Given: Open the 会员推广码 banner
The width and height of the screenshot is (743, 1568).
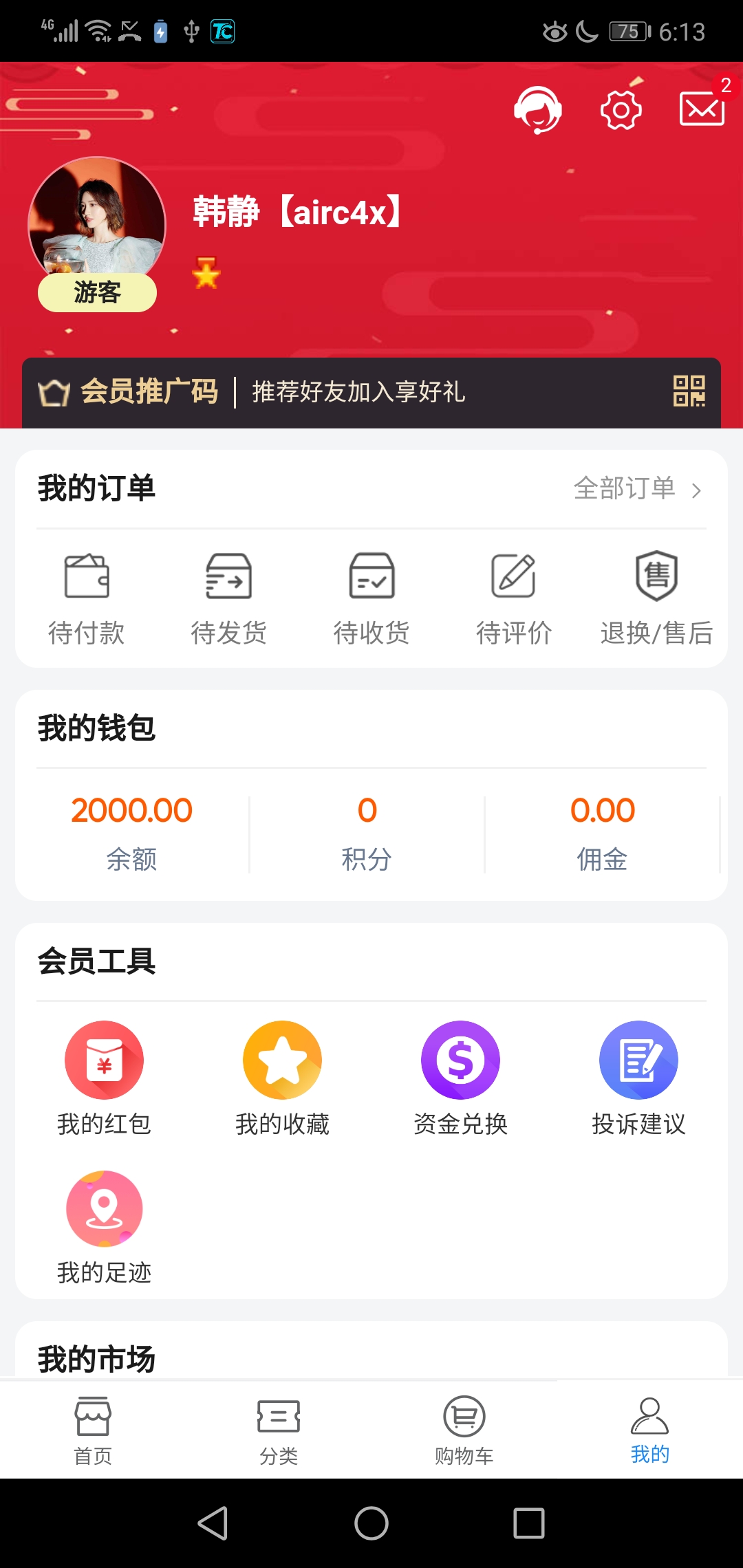Looking at the screenshot, I should 371,392.
